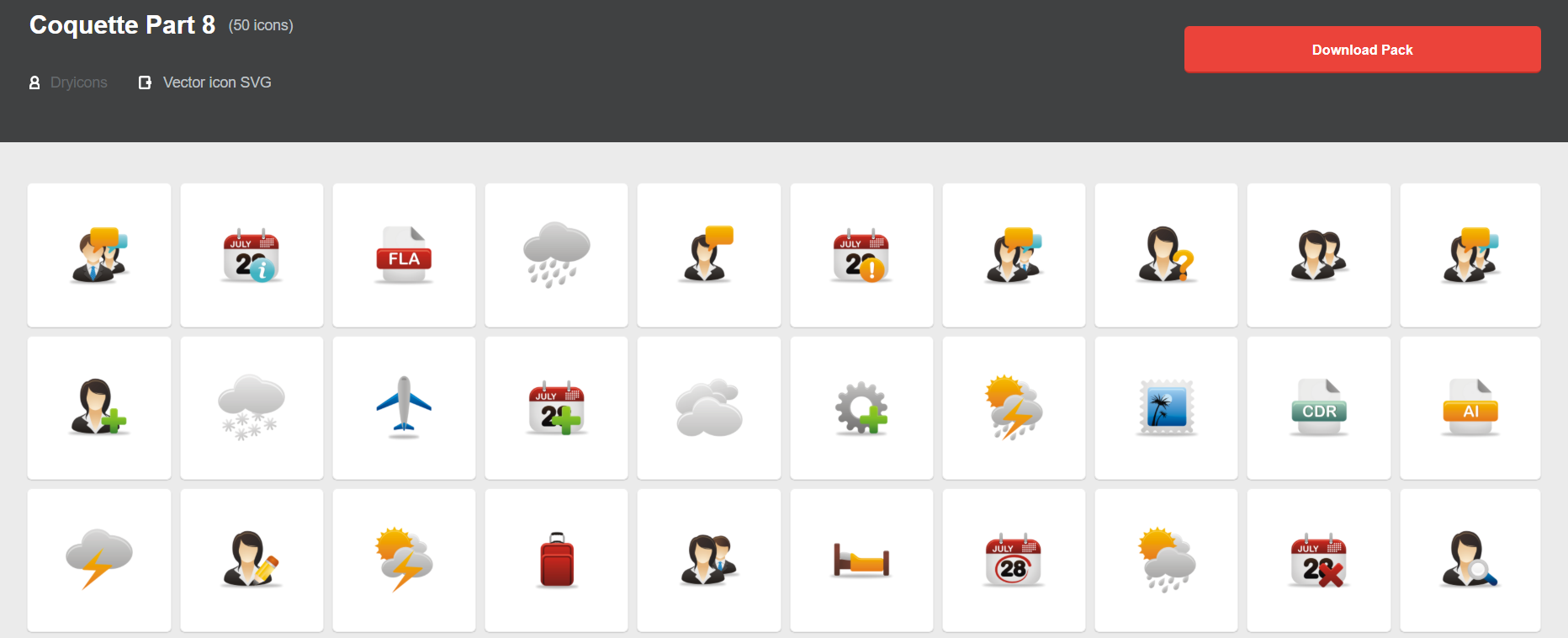Choose the CDR file icon
Image resolution: width=1568 pixels, height=638 pixels.
tap(1318, 408)
